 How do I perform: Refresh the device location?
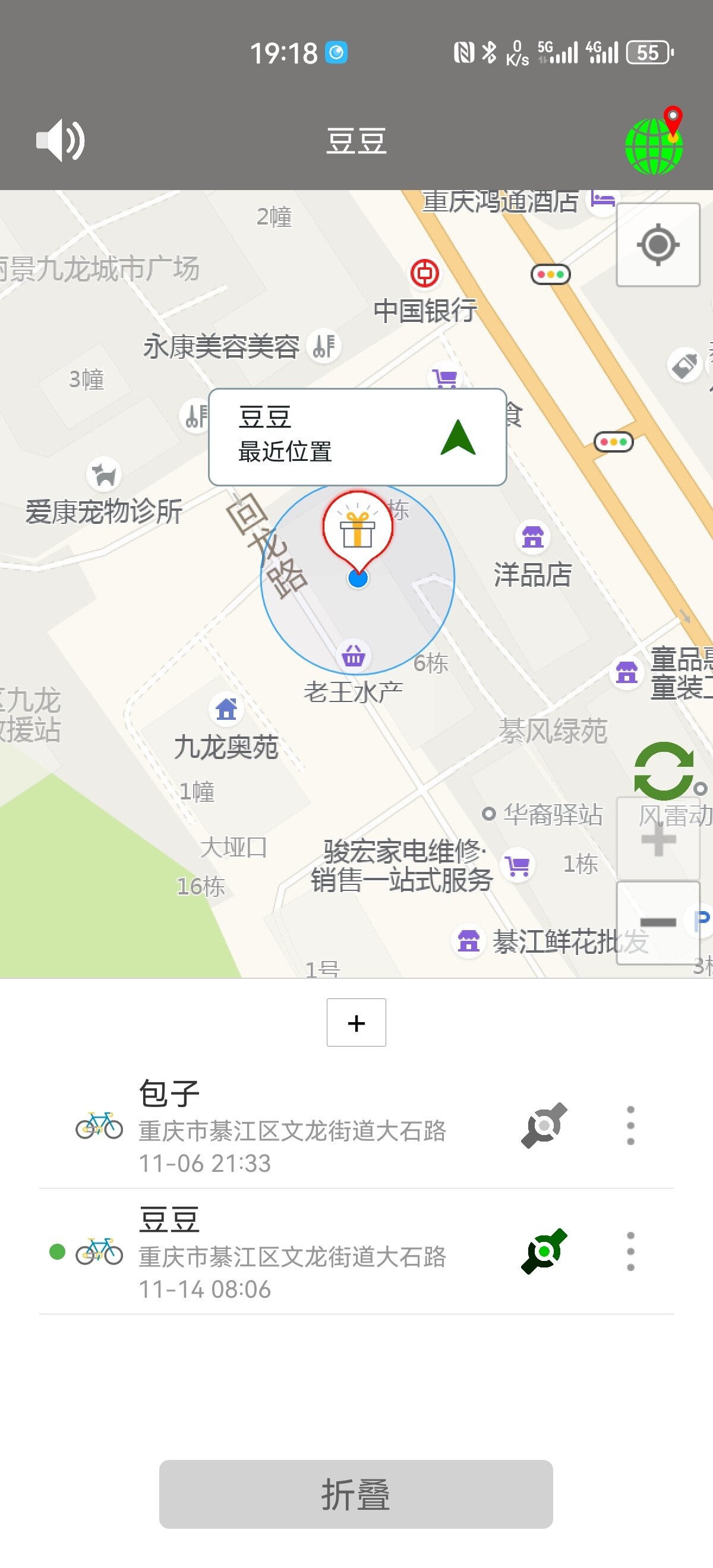click(x=664, y=770)
